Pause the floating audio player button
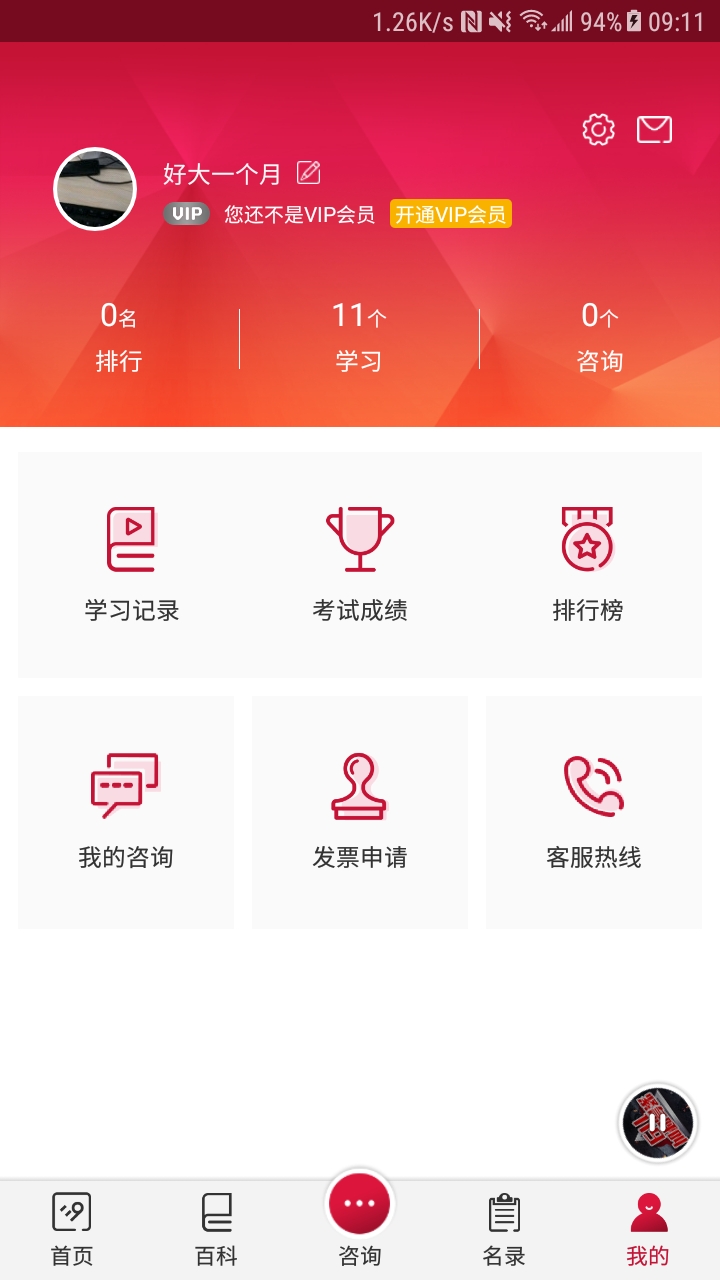 coord(657,1122)
